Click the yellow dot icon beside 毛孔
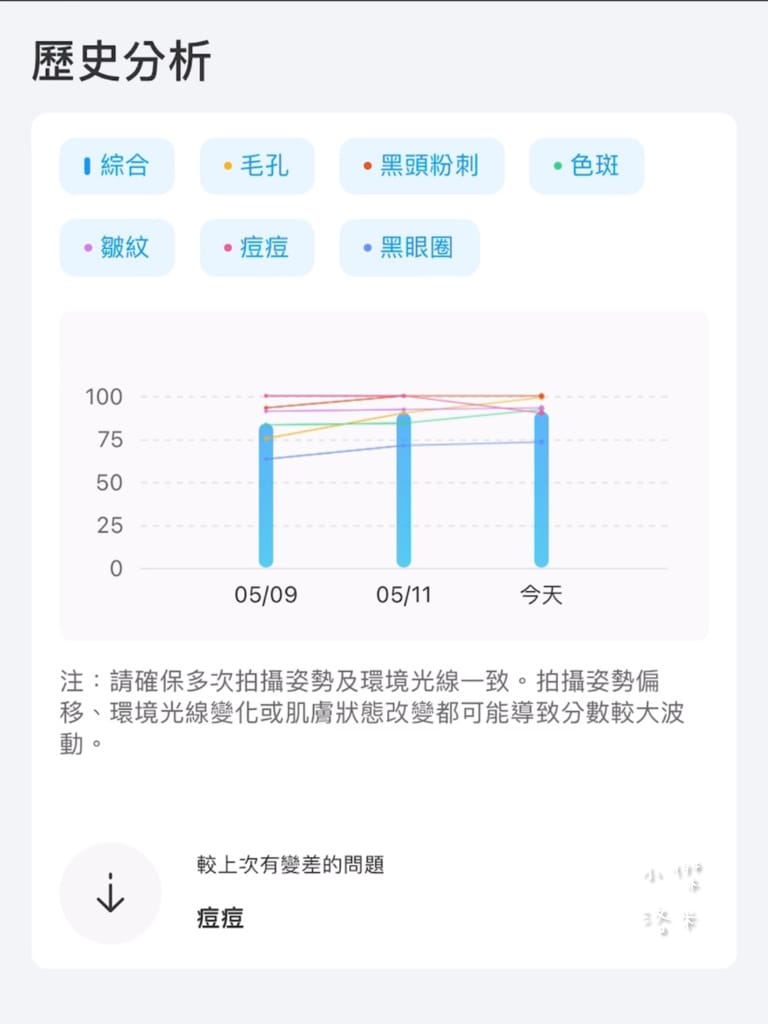 [225, 166]
